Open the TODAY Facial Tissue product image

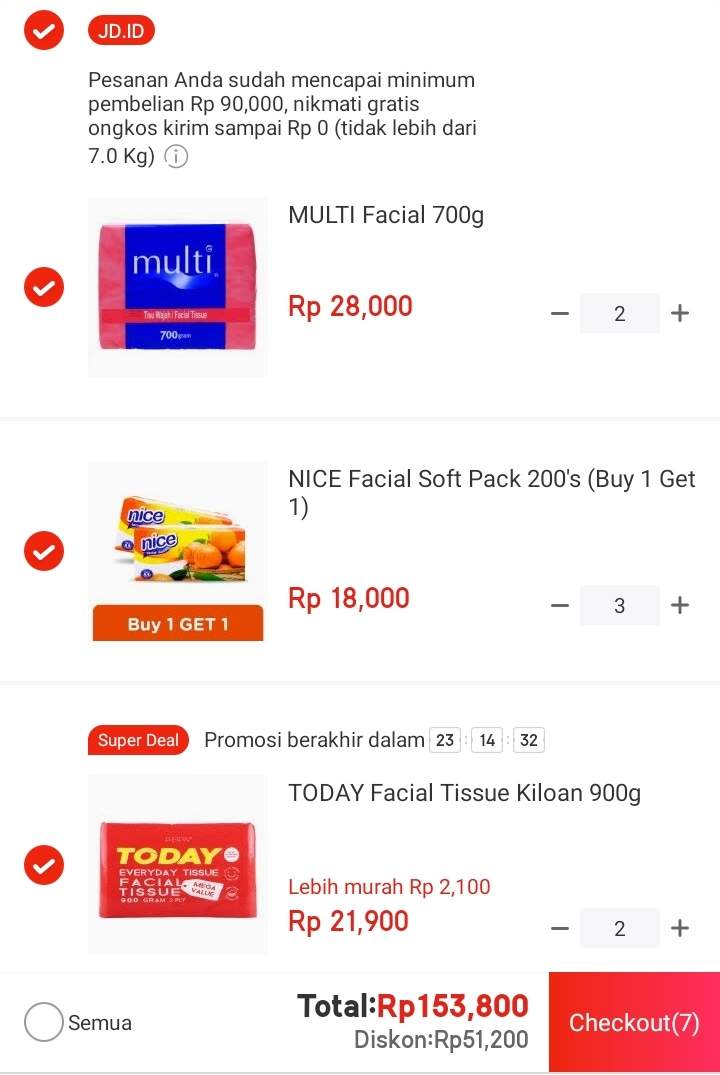coord(177,865)
